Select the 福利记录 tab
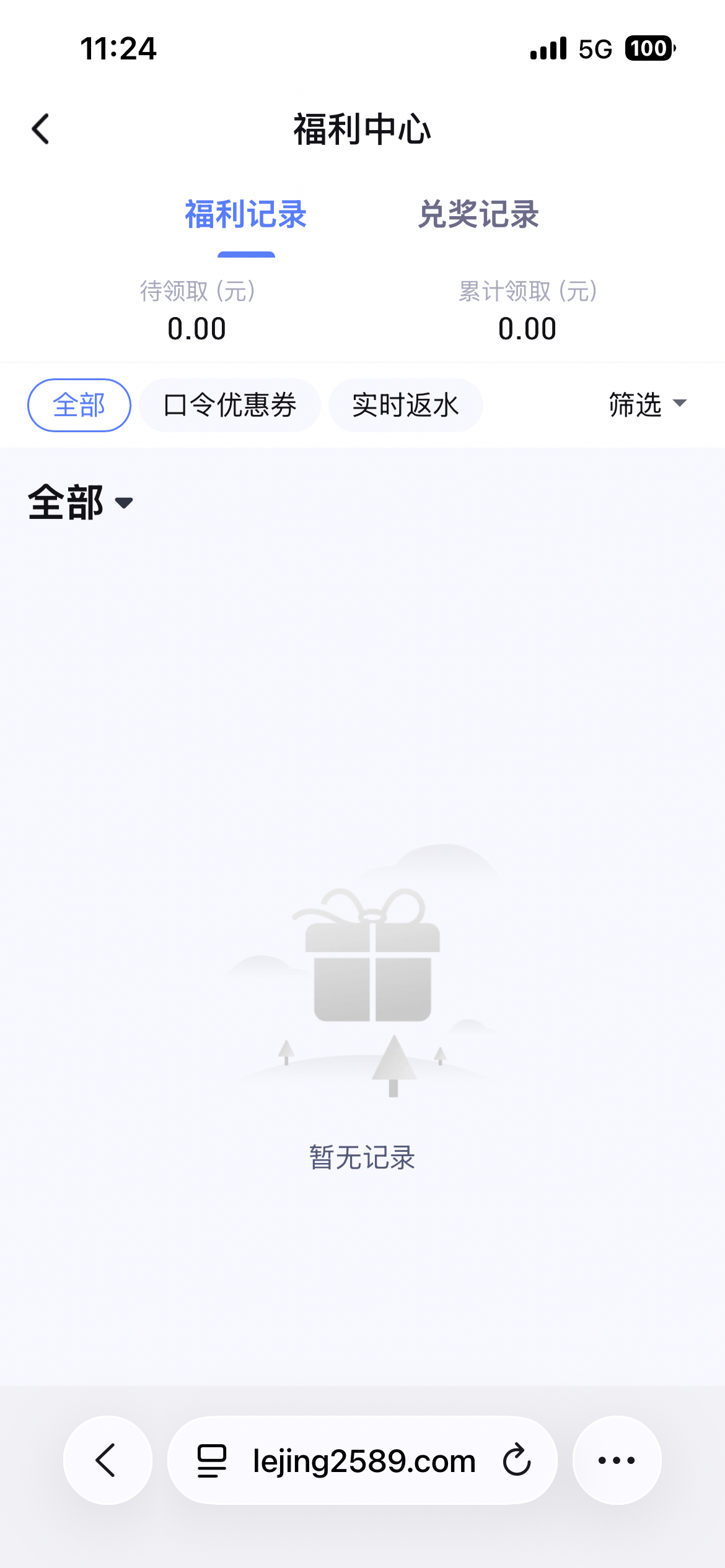Viewport: 725px width, 1568px height. tap(246, 215)
